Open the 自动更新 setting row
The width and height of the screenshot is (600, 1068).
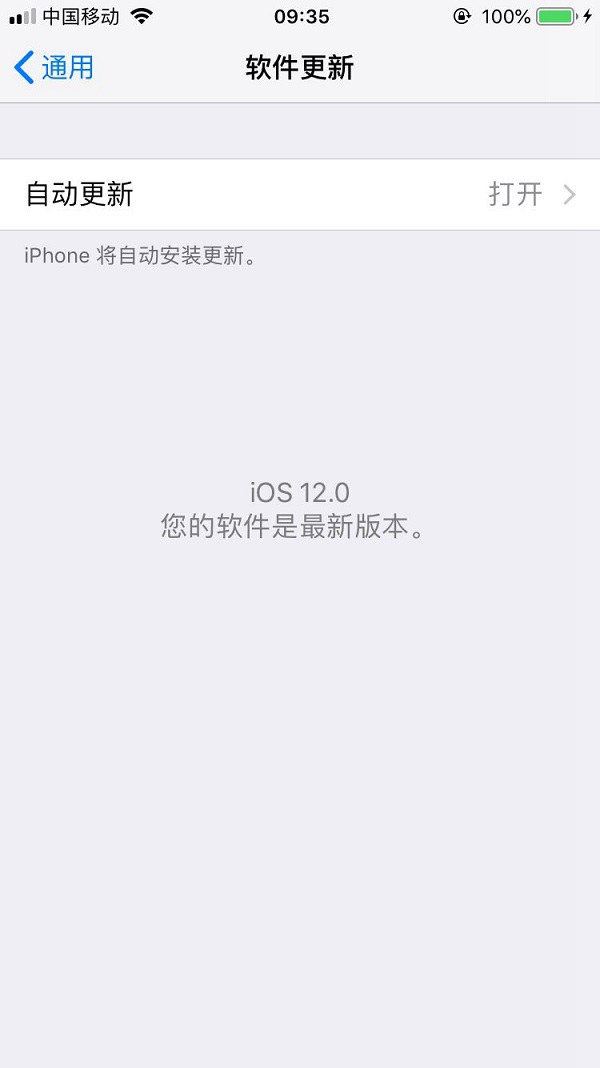(x=300, y=194)
